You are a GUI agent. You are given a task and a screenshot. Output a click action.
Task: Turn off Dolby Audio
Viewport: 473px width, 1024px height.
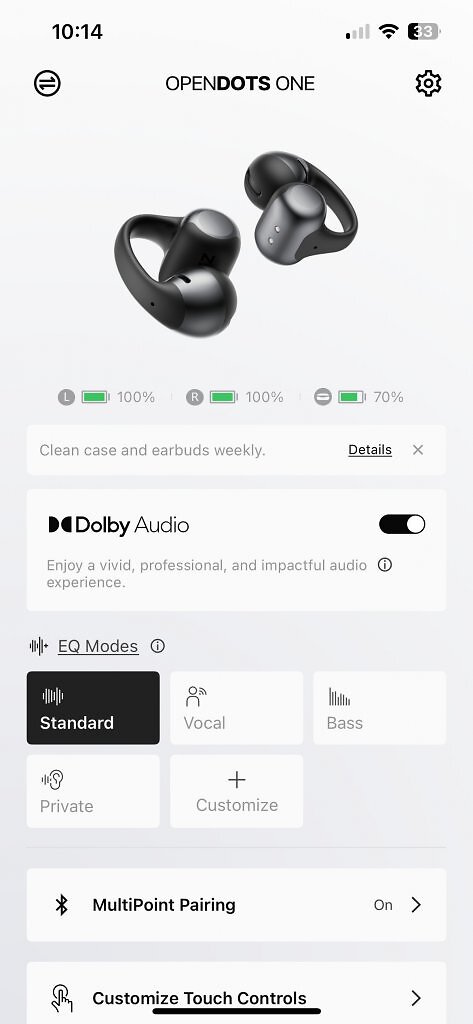click(402, 524)
